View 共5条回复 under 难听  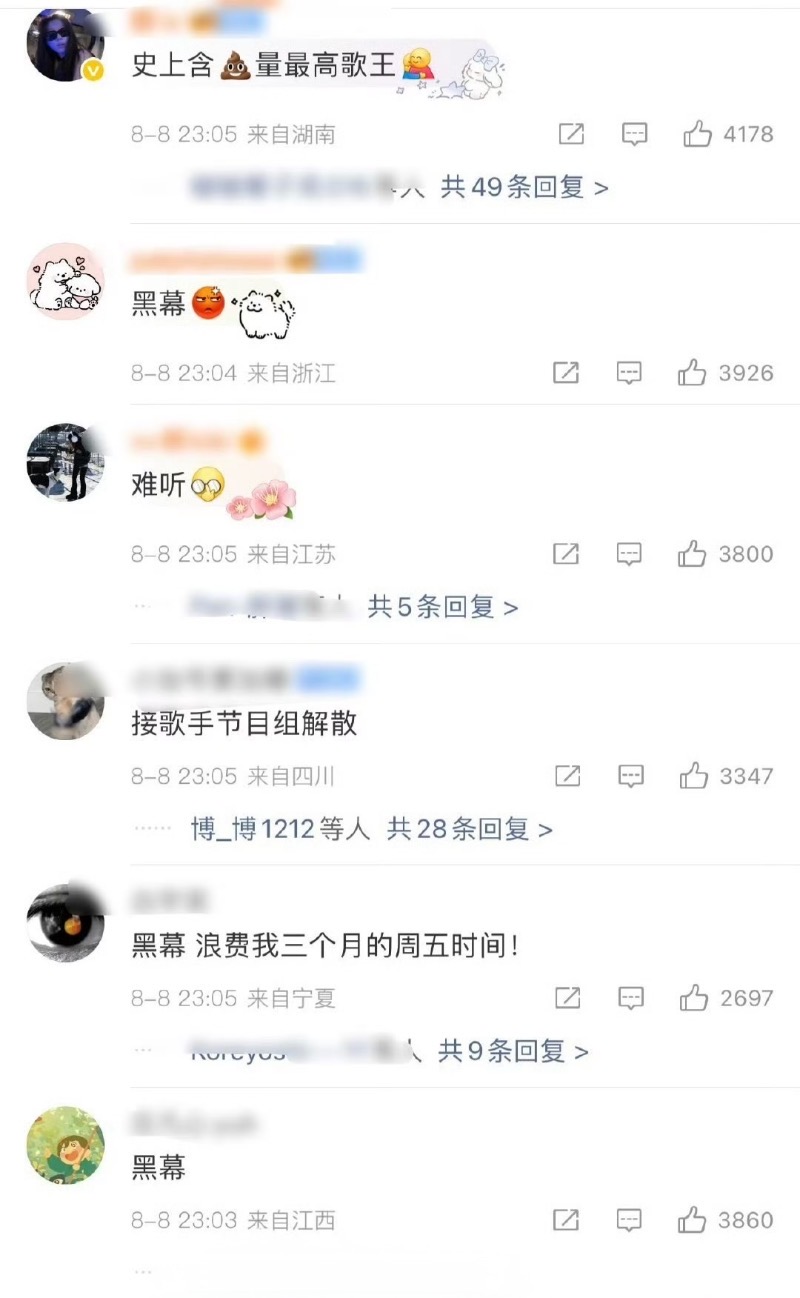point(442,606)
